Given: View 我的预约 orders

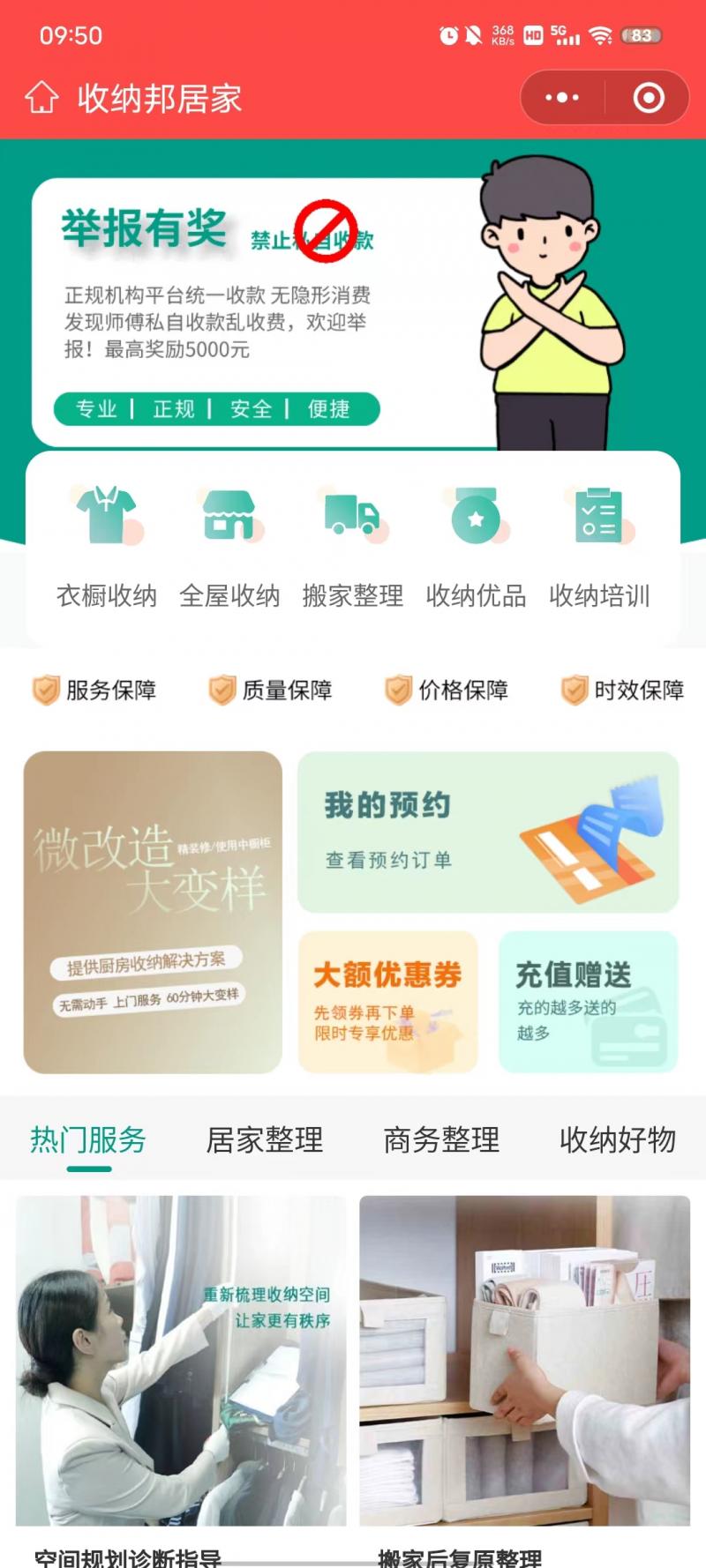Looking at the screenshot, I should click(x=488, y=832).
